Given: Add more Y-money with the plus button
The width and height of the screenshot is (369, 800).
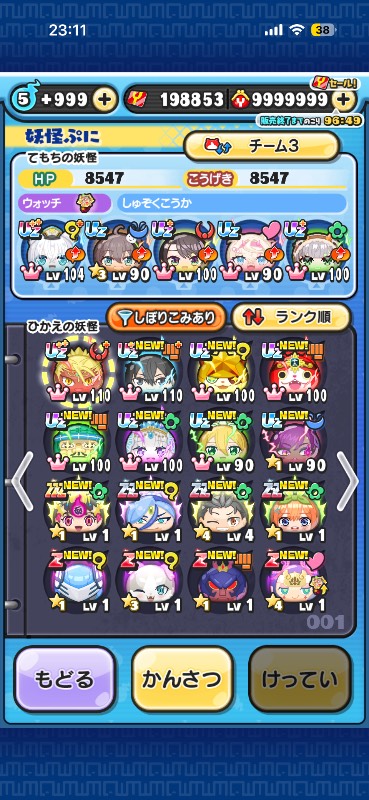Looking at the screenshot, I should (x=343, y=99).
